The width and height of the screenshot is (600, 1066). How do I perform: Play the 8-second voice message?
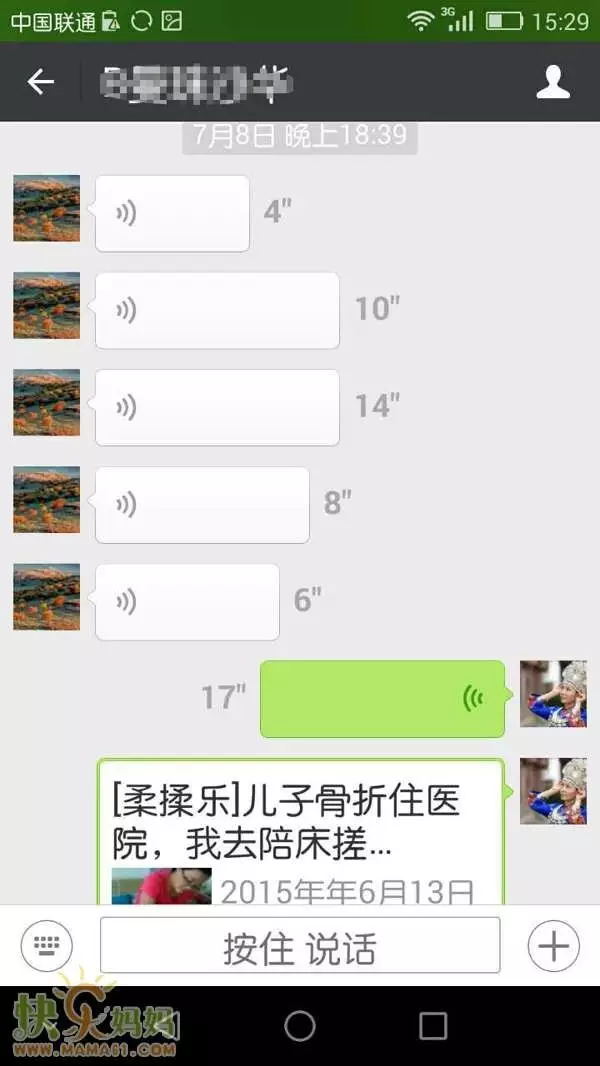tap(202, 505)
